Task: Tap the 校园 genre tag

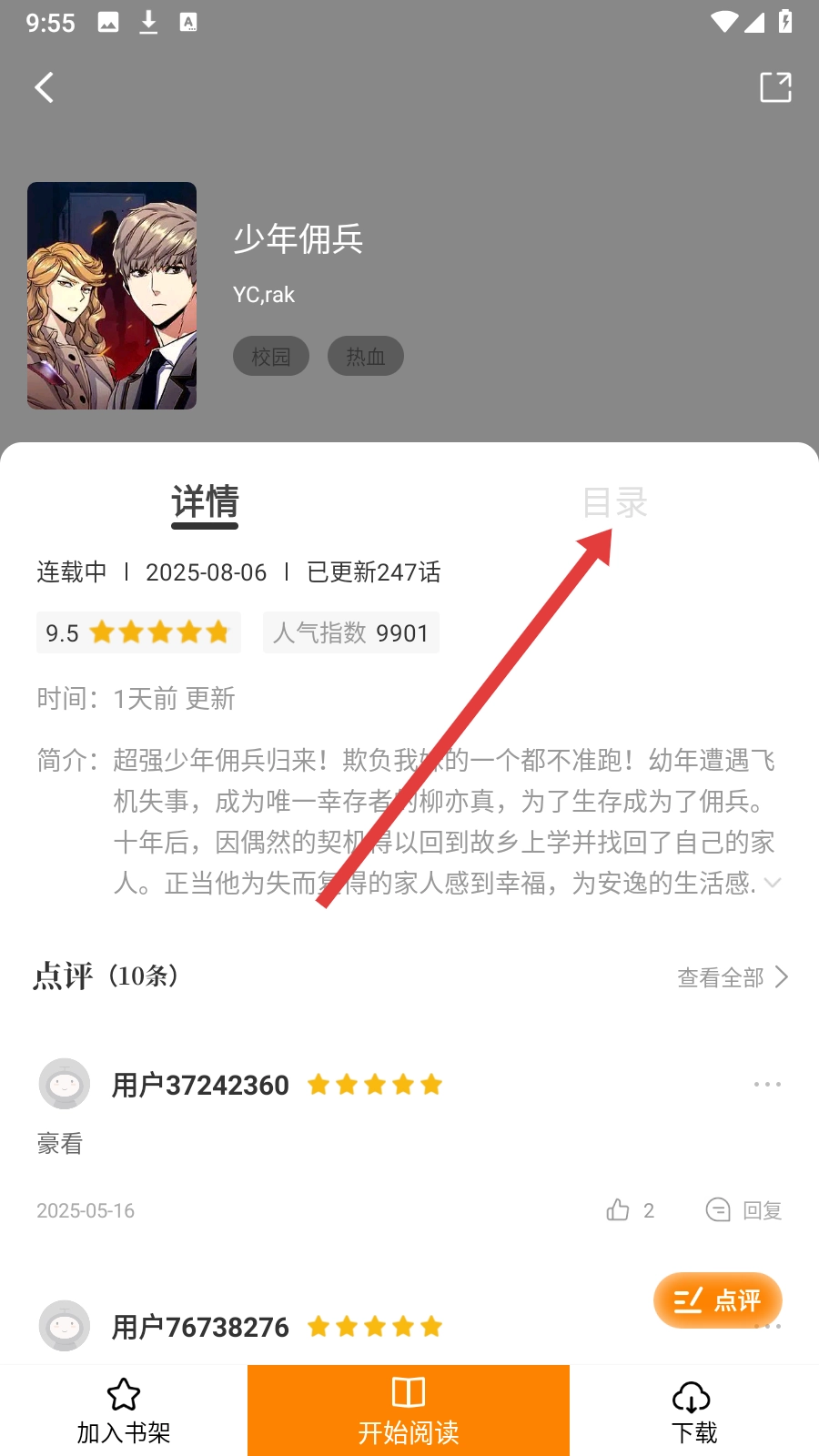Action: pyautogui.click(x=271, y=357)
